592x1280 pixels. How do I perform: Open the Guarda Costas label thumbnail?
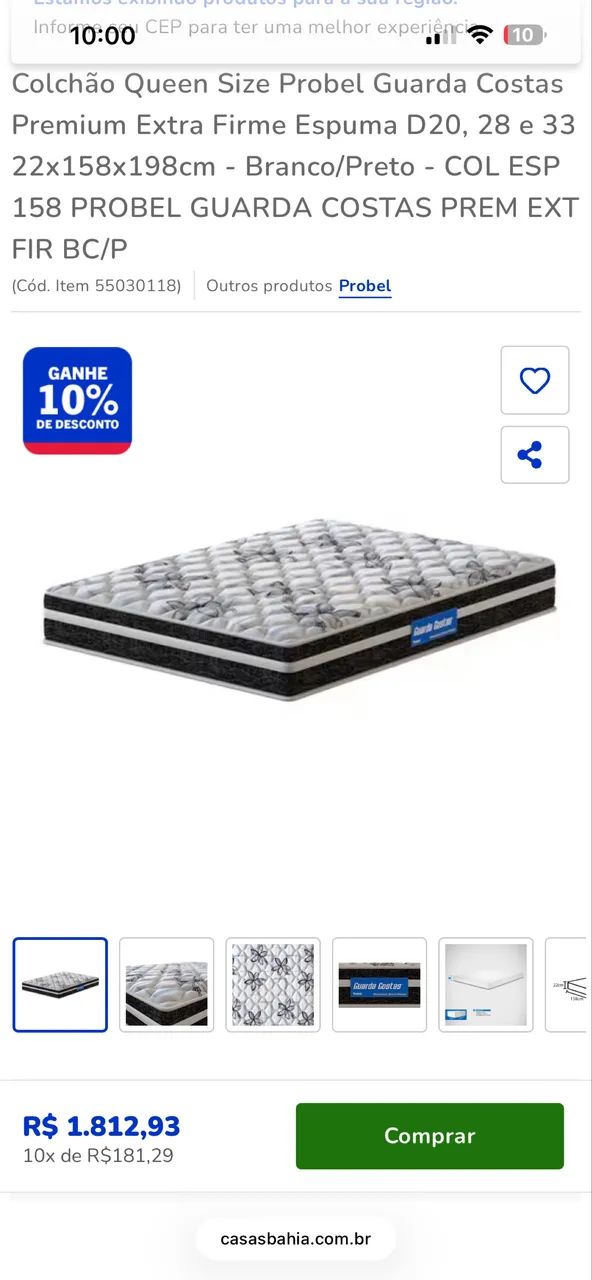379,985
